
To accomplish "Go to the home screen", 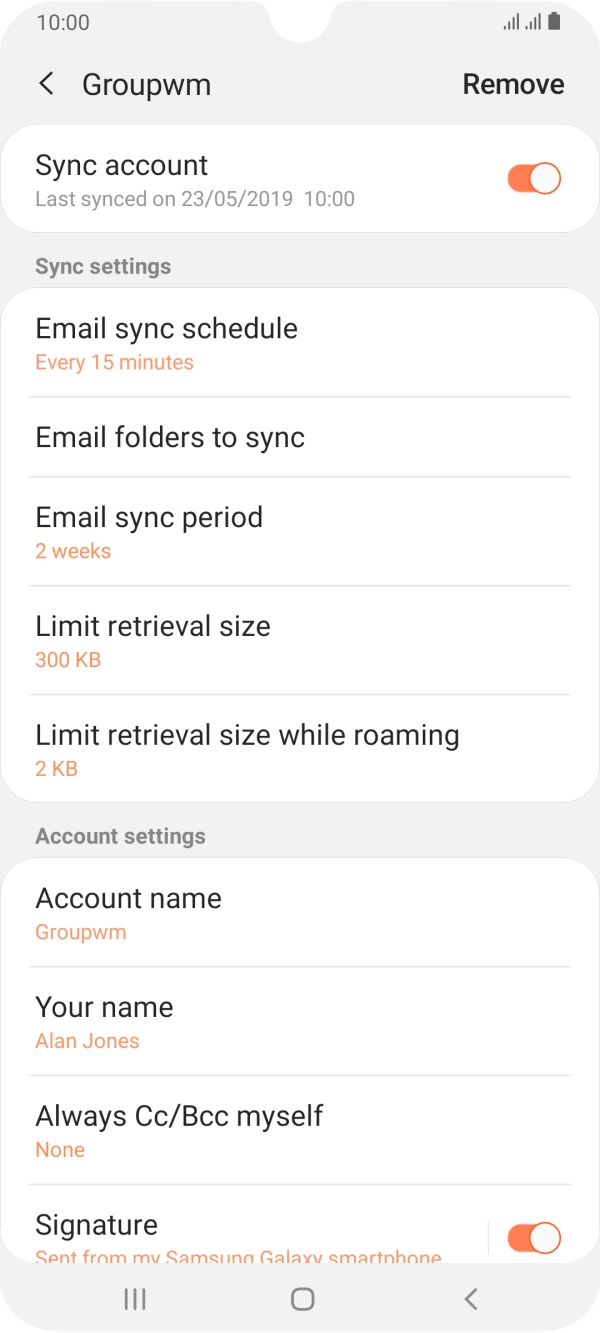I will pyautogui.click(x=302, y=1299).
